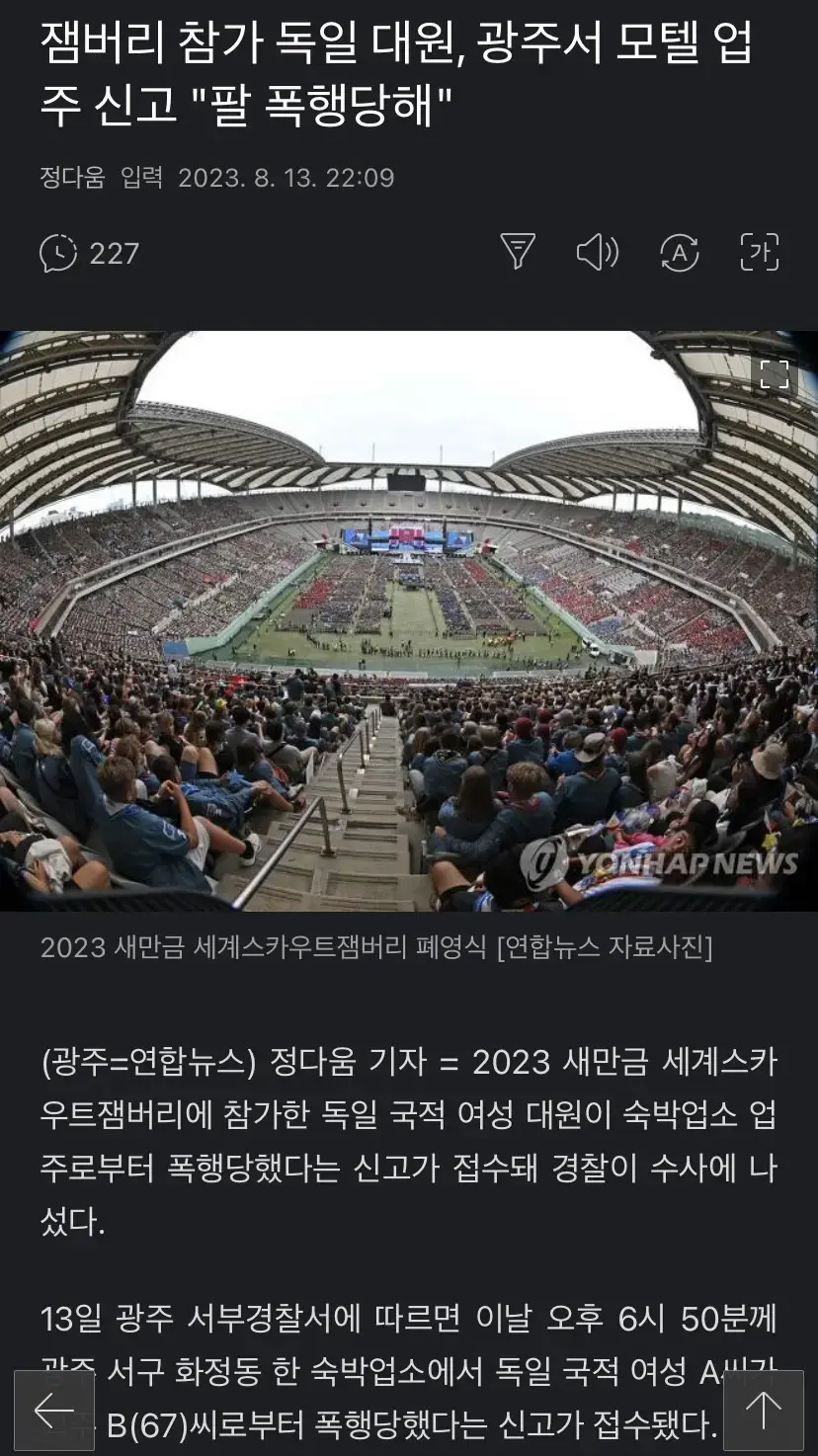The image size is (818, 1456).
Task: Change the font size with the 가 icon
Action: pyautogui.click(x=760, y=253)
